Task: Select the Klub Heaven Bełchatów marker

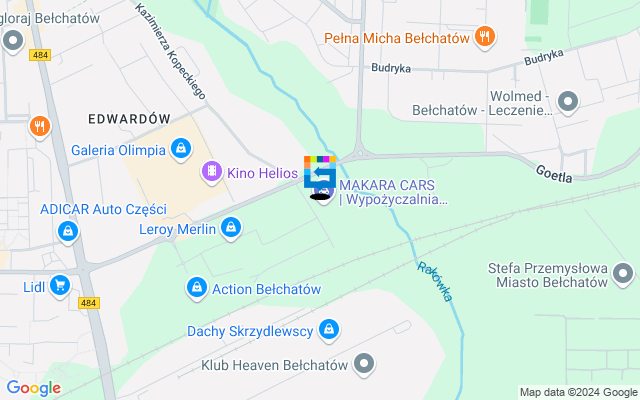Action: pos(365,365)
